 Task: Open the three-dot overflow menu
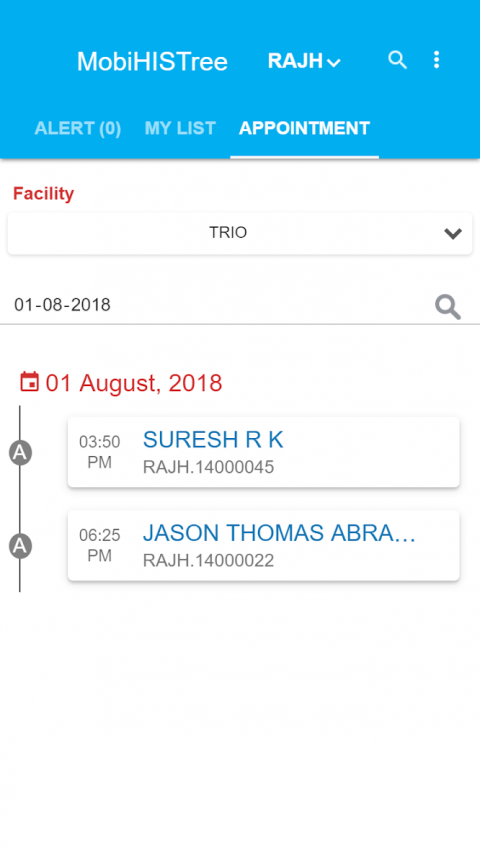[436, 60]
